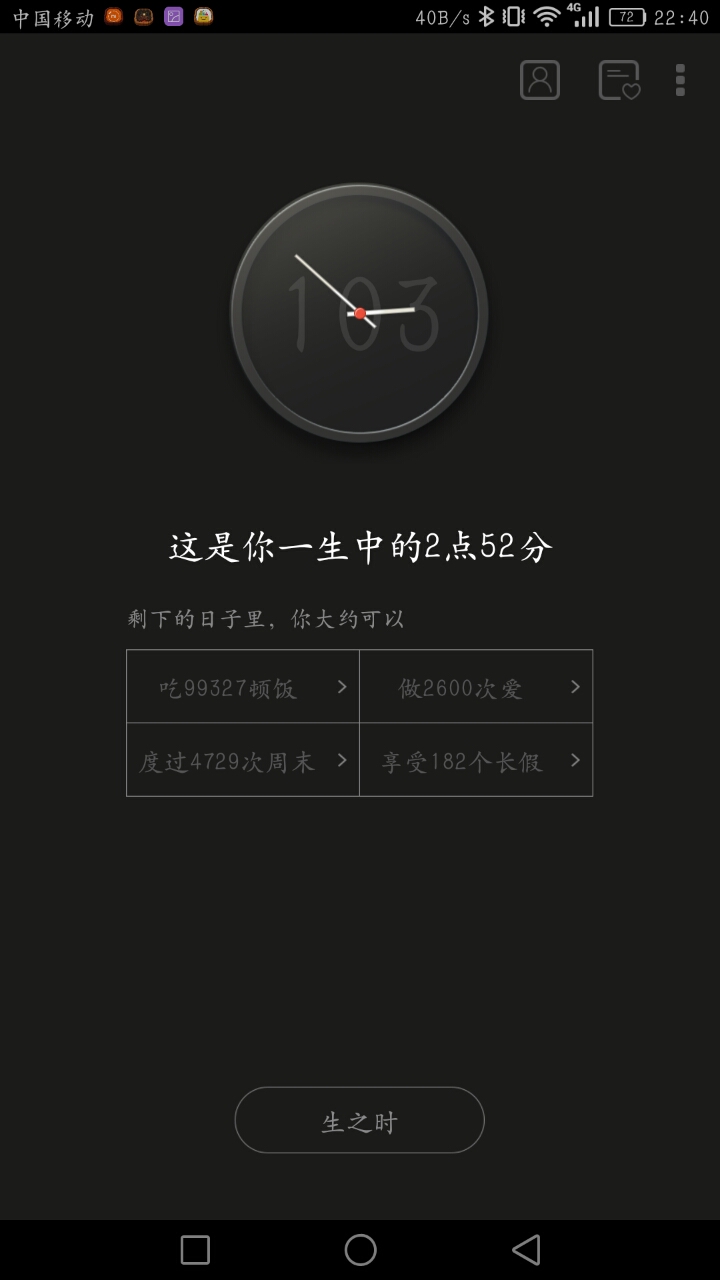Tap the 生之时 button
720x1280 pixels.
360,1121
